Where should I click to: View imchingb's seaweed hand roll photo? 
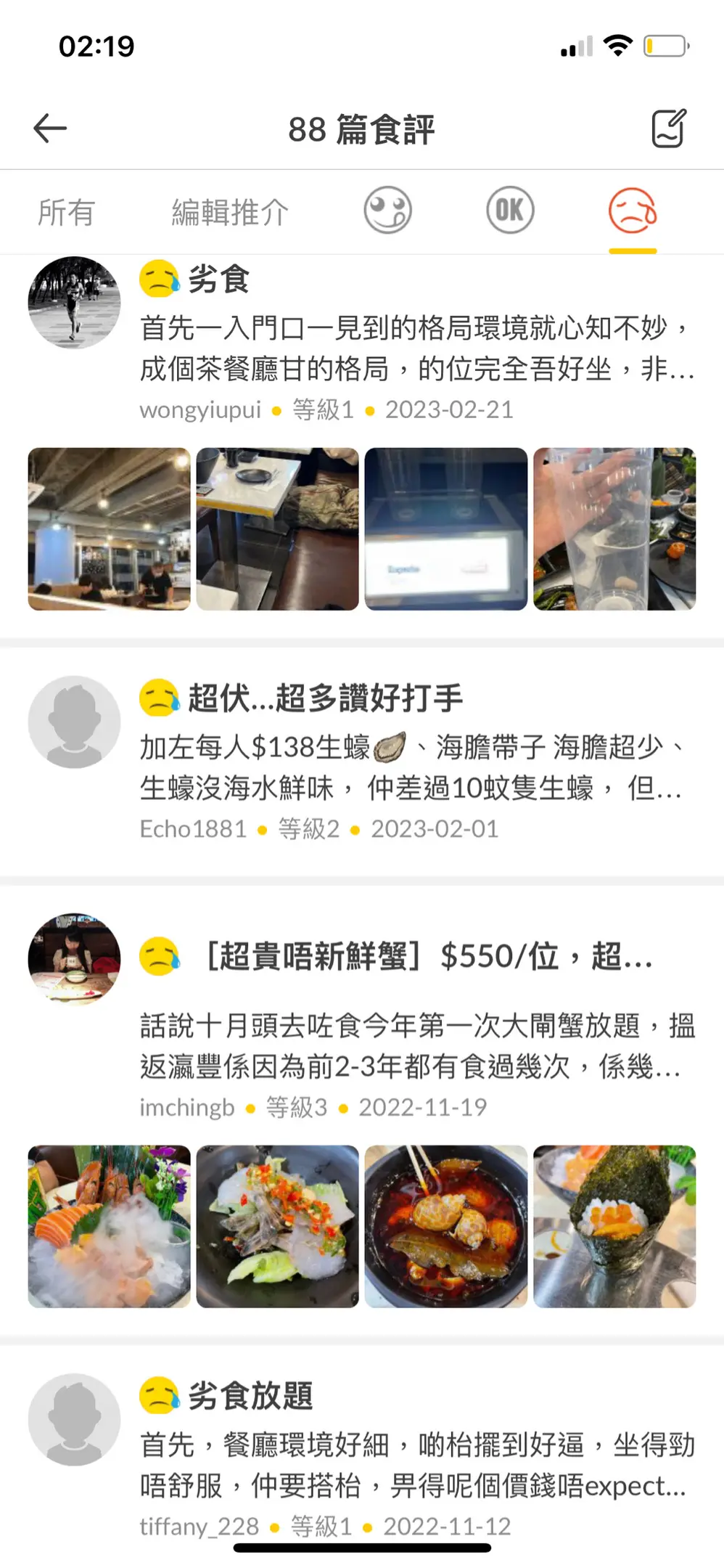(614, 1227)
